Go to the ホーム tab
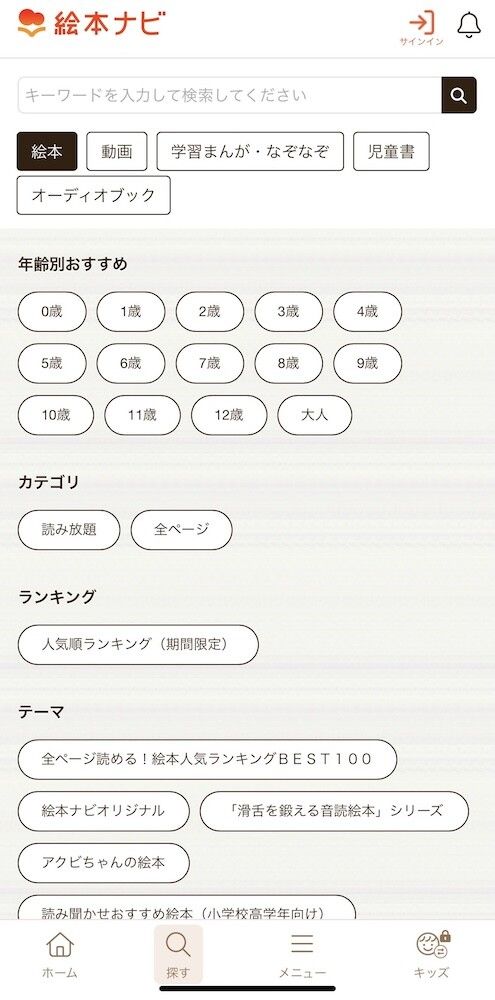The height and width of the screenshot is (1000, 495). pyautogui.click(x=60, y=955)
